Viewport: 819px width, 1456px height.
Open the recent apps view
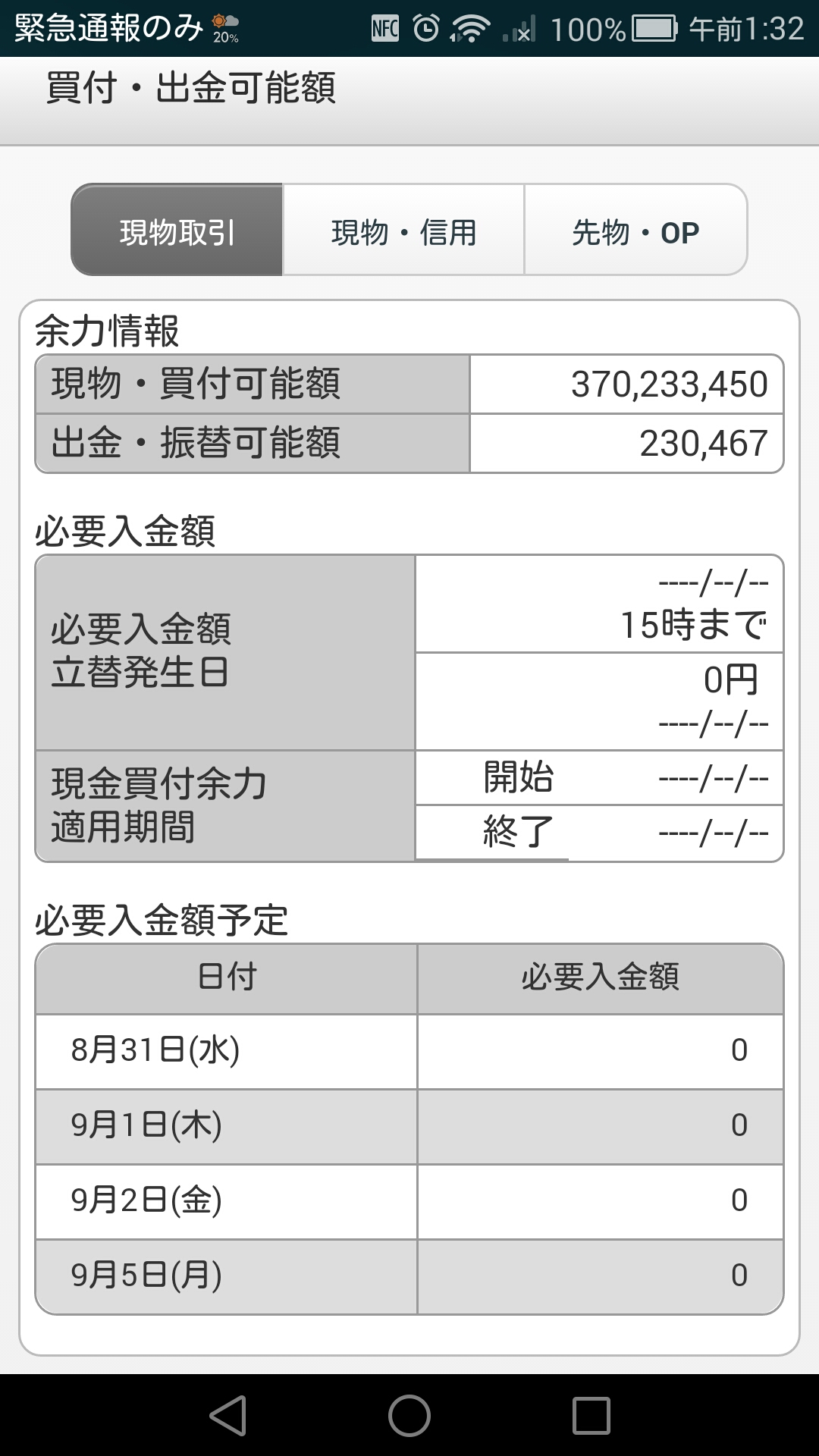[591, 1415]
